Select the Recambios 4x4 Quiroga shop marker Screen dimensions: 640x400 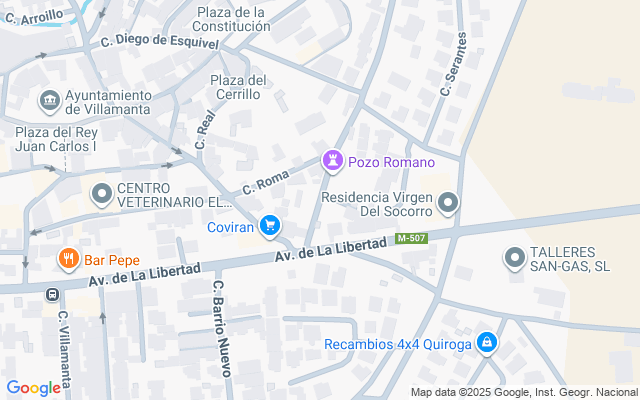coord(487,344)
